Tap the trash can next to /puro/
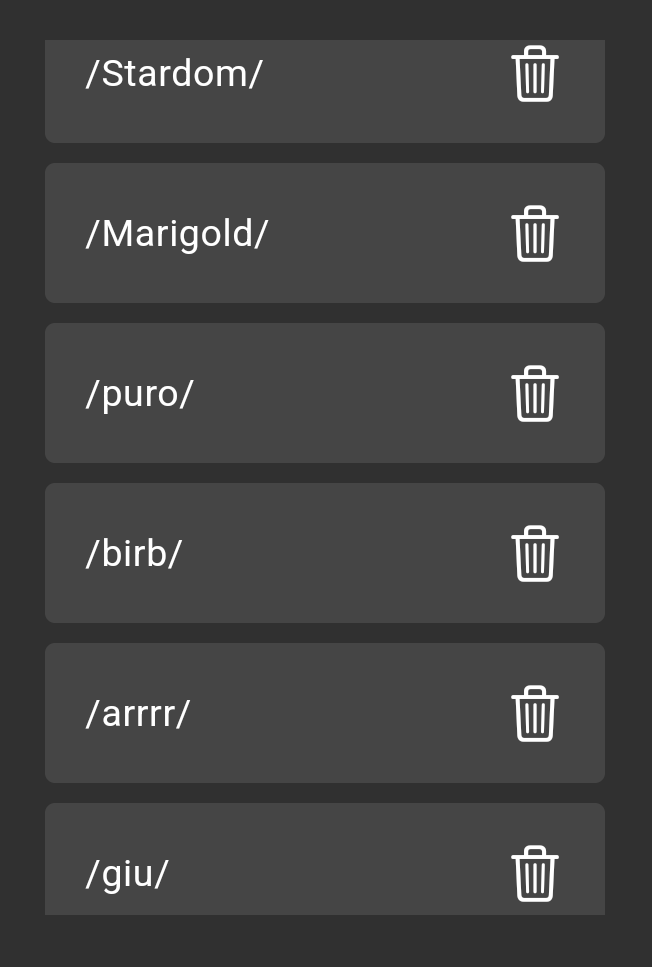This screenshot has height=967, width=652. (535, 394)
